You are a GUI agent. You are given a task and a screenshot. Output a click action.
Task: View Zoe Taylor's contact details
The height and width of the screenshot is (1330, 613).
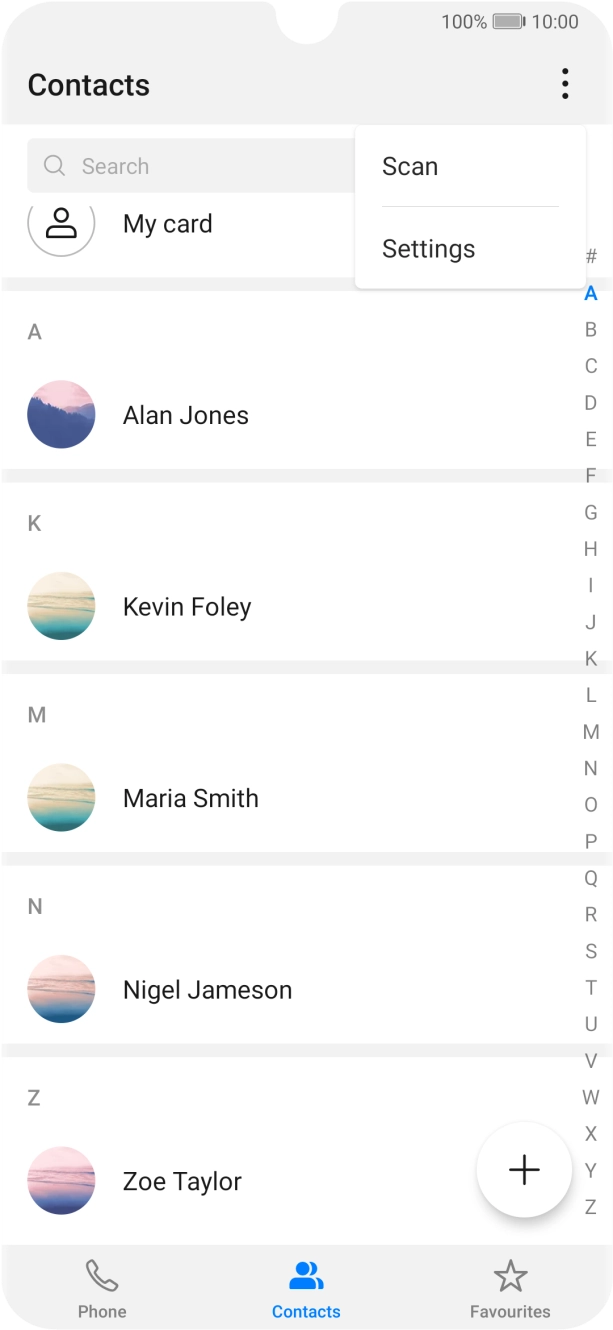(182, 1181)
